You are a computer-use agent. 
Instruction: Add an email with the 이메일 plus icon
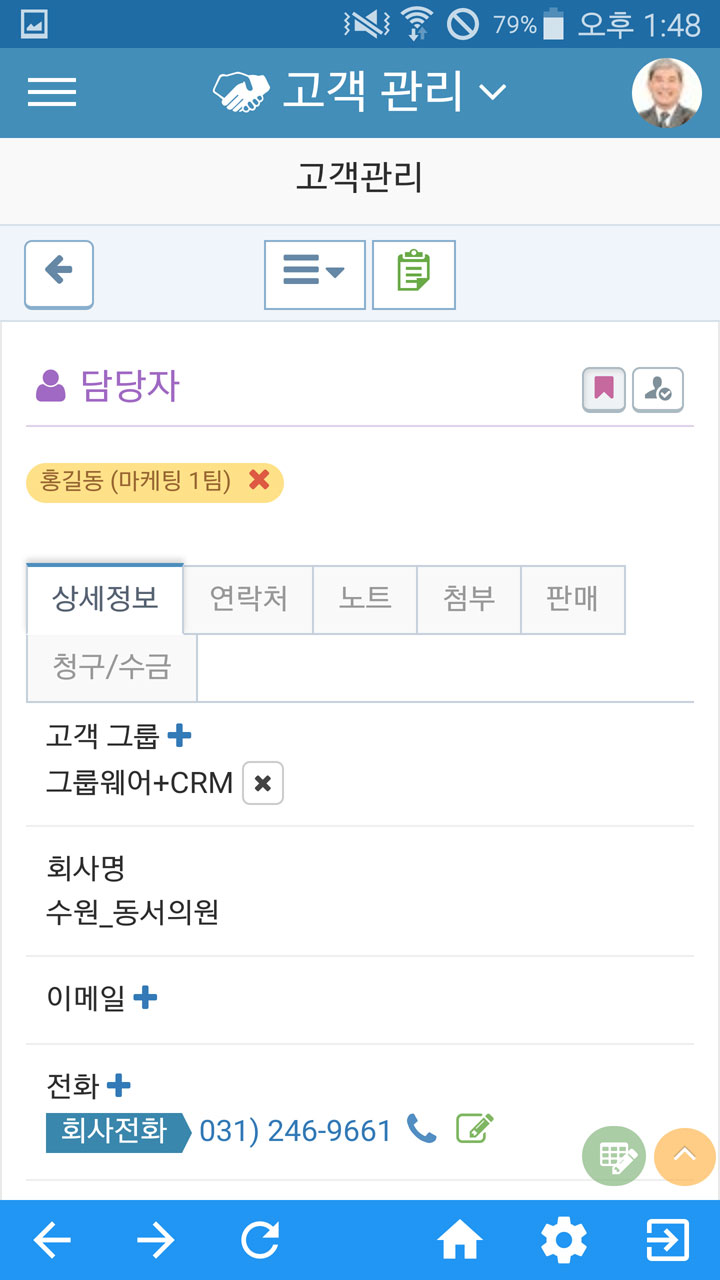145,997
